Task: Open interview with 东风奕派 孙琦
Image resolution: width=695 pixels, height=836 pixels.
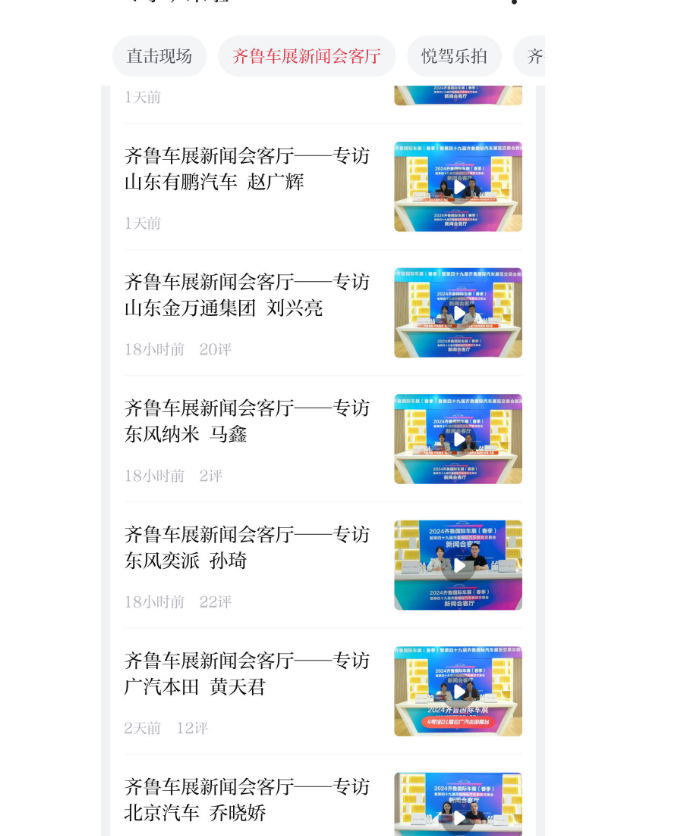Action: point(247,547)
